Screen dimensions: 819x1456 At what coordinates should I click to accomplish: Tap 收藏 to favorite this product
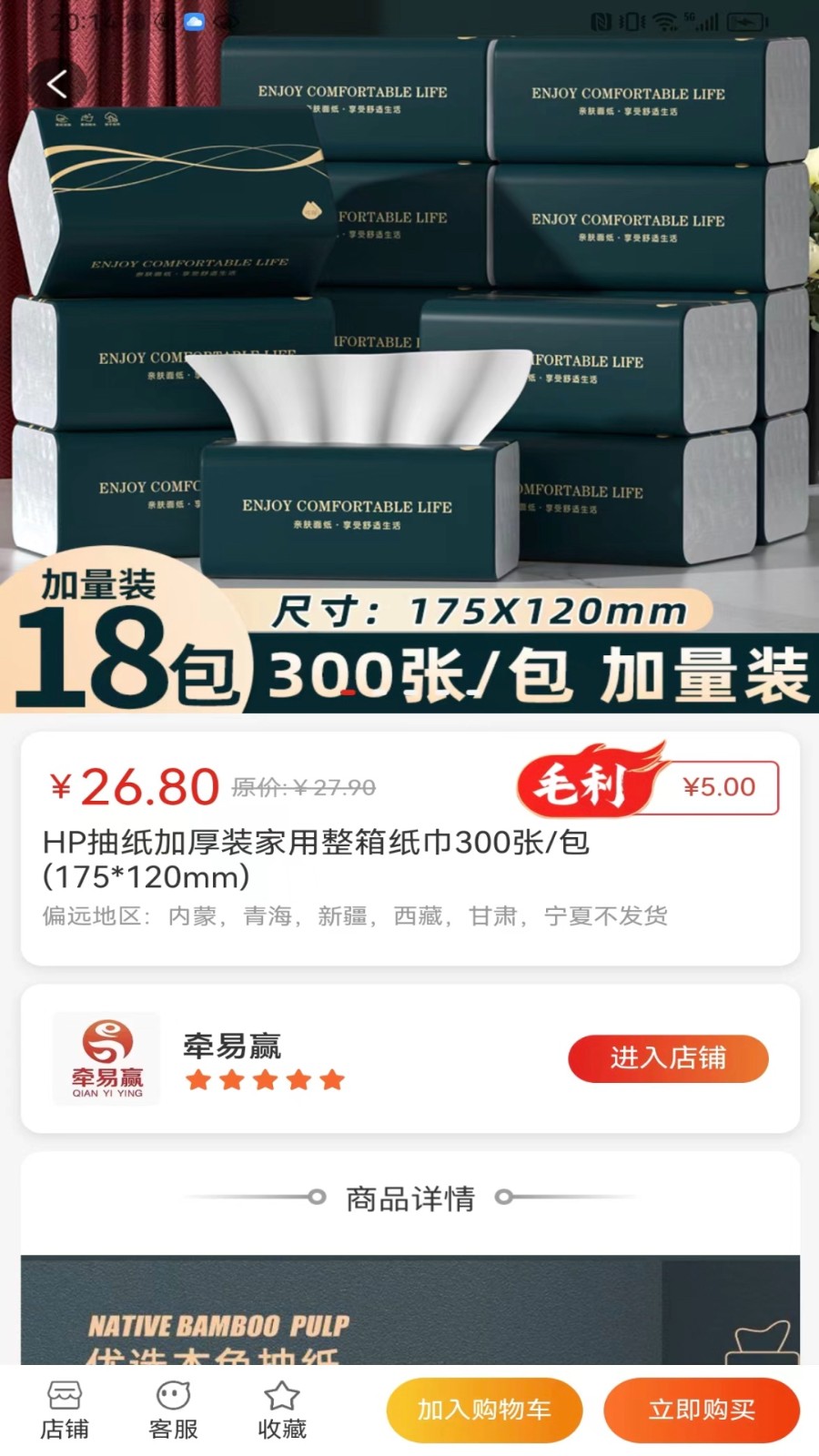pyautogui.click(x=282, y=1410)
